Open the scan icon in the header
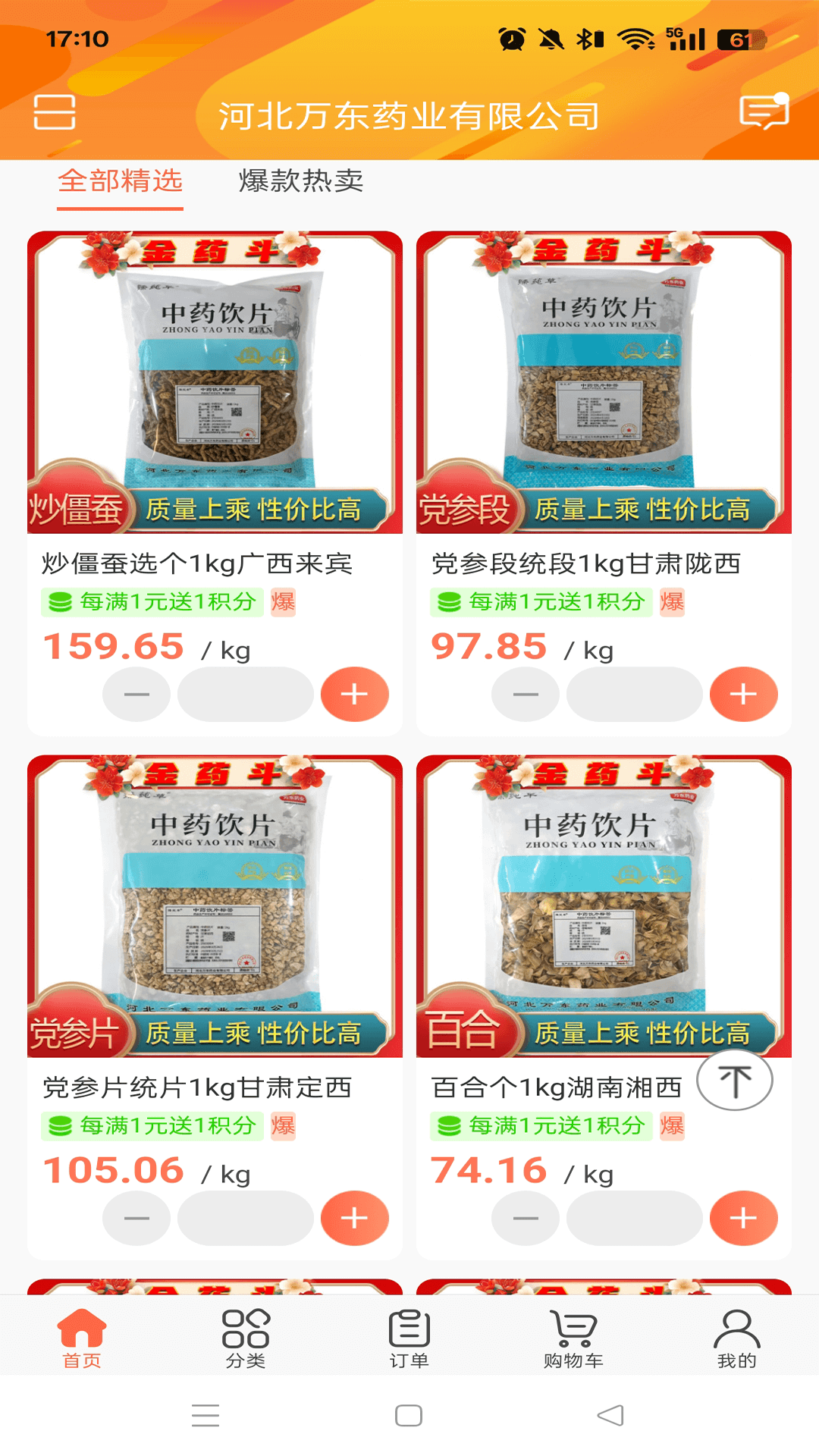 55,113
